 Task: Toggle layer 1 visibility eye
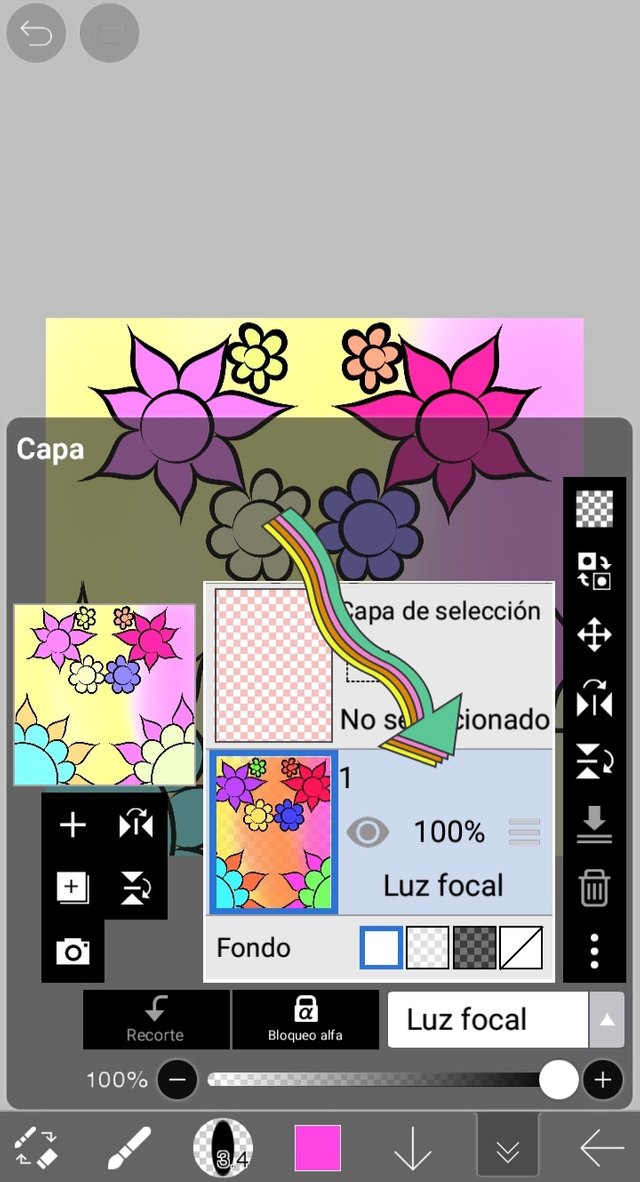click(x=367, y=832)
